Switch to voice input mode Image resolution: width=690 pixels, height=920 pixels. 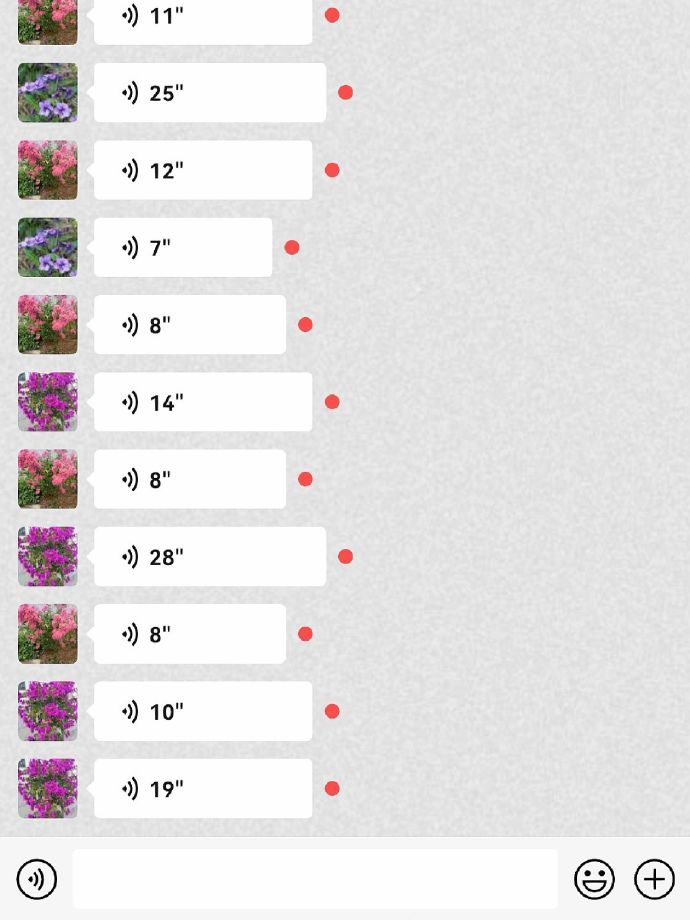pos(37,879)
